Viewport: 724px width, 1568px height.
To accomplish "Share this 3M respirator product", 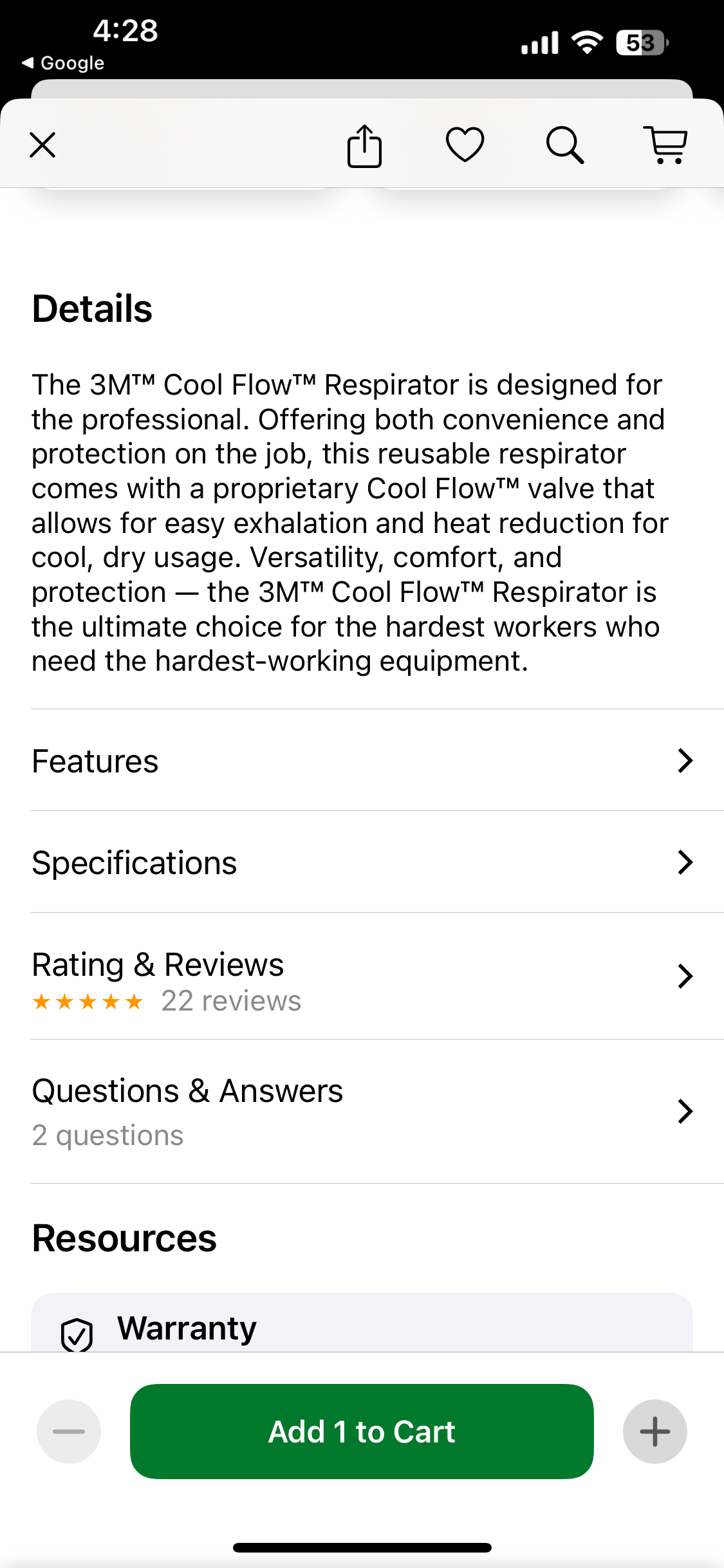I will pyautogui.click(x=364, y=145).
